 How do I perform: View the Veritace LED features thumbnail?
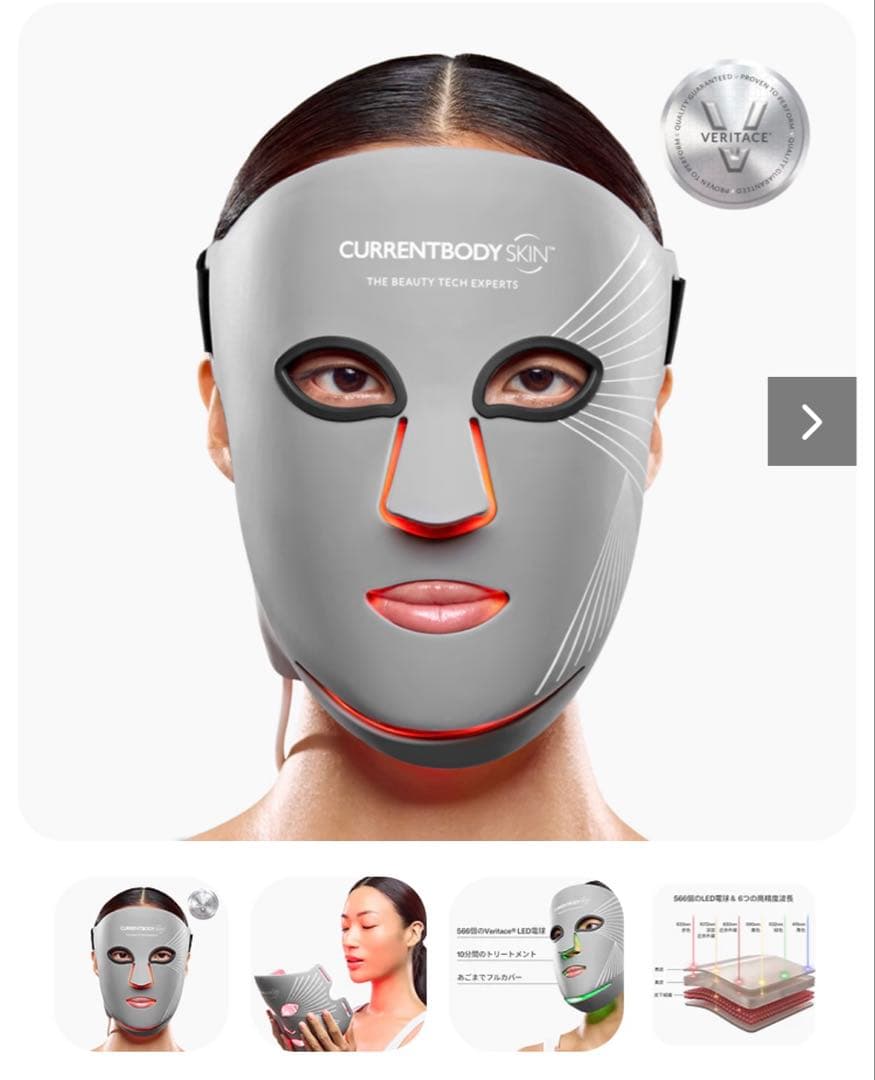tap(536, 964)
